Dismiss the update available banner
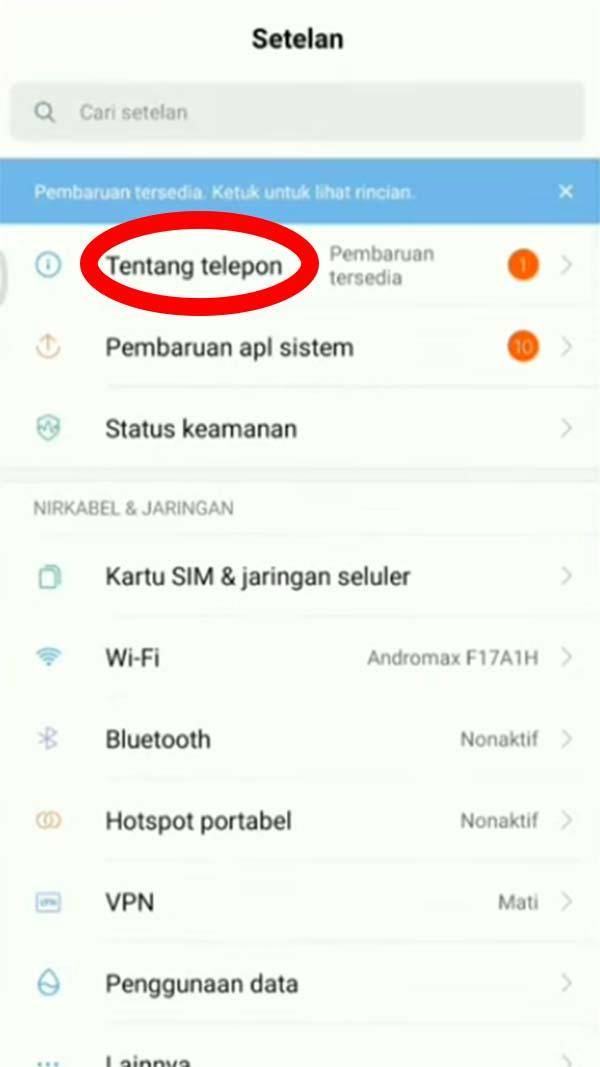This screenshot has width=600, height=1067. (566, 192)
